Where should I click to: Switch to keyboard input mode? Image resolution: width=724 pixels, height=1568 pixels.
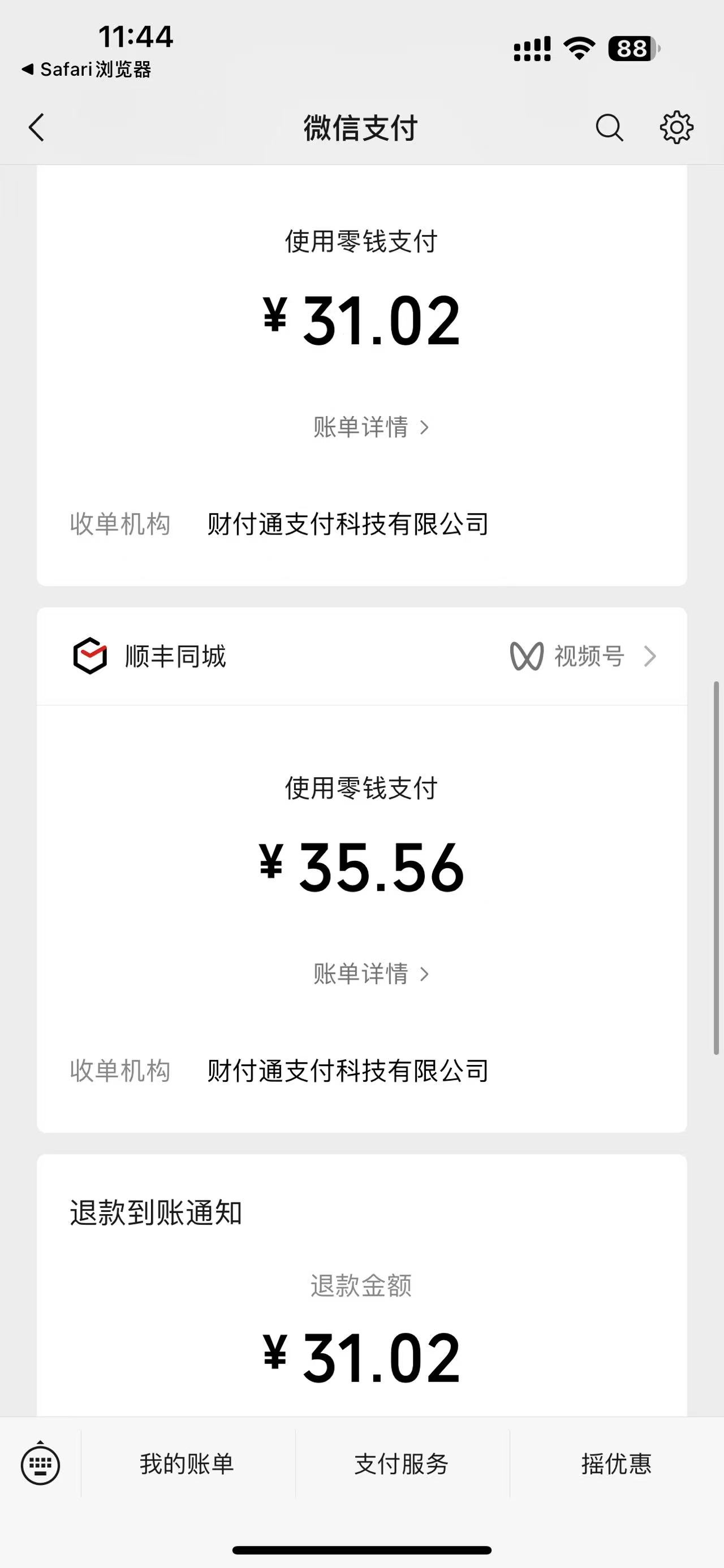coord(40,1464)
